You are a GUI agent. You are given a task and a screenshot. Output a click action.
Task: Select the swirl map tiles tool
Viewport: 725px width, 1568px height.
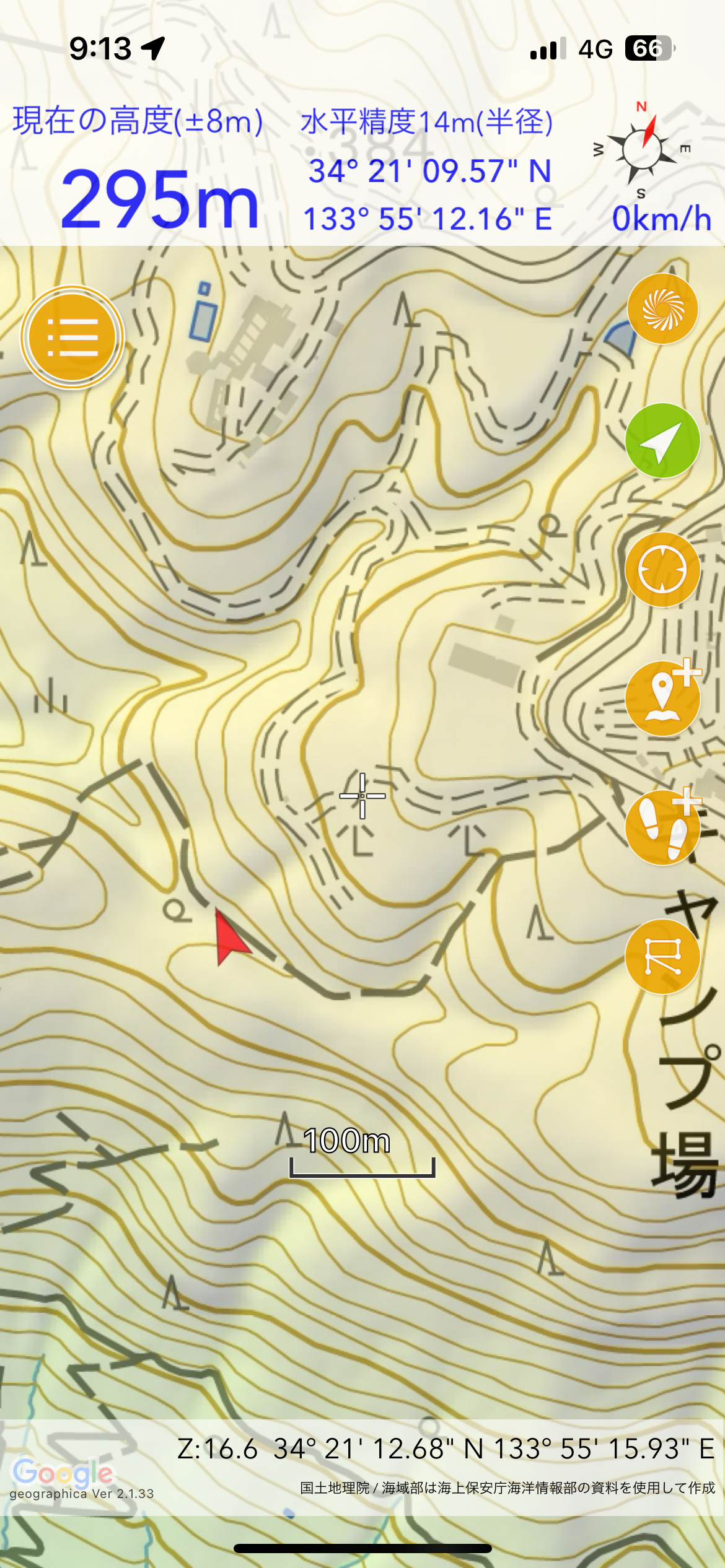tap(662, 310)
